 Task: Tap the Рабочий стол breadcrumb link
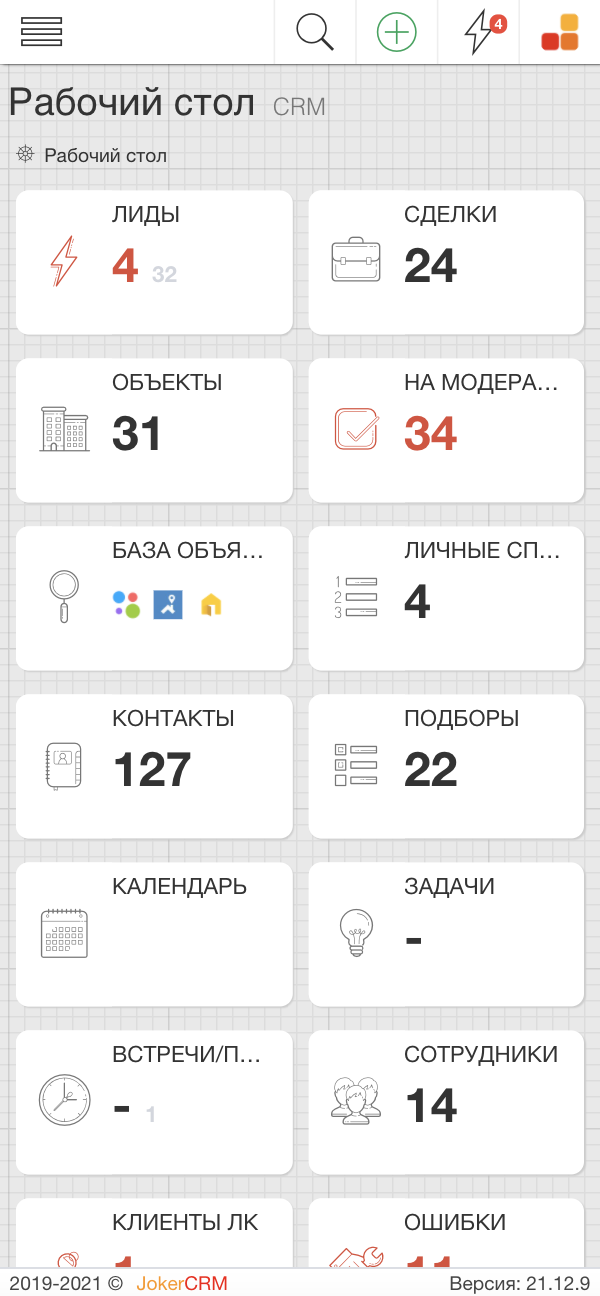click(105, 155)
